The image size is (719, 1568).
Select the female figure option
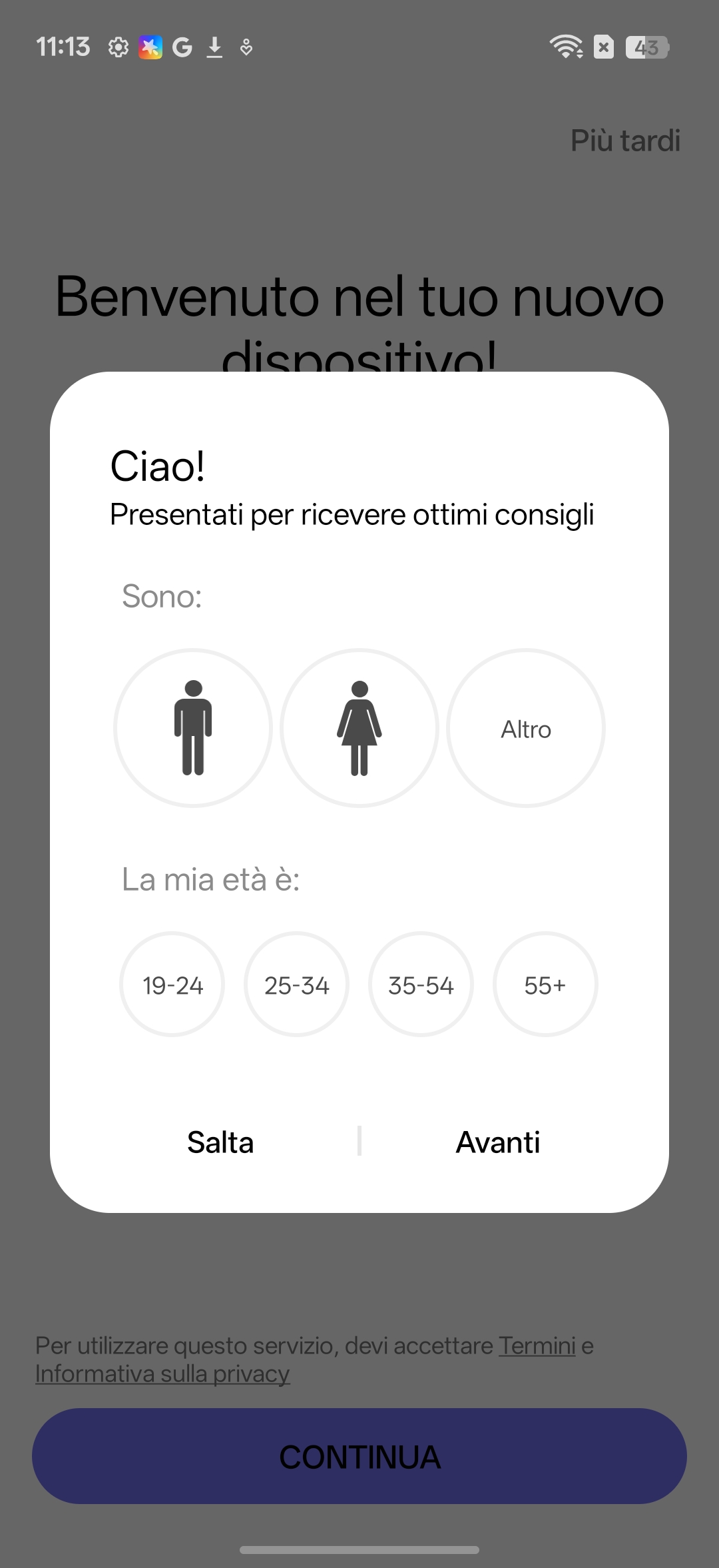(359, 727)
